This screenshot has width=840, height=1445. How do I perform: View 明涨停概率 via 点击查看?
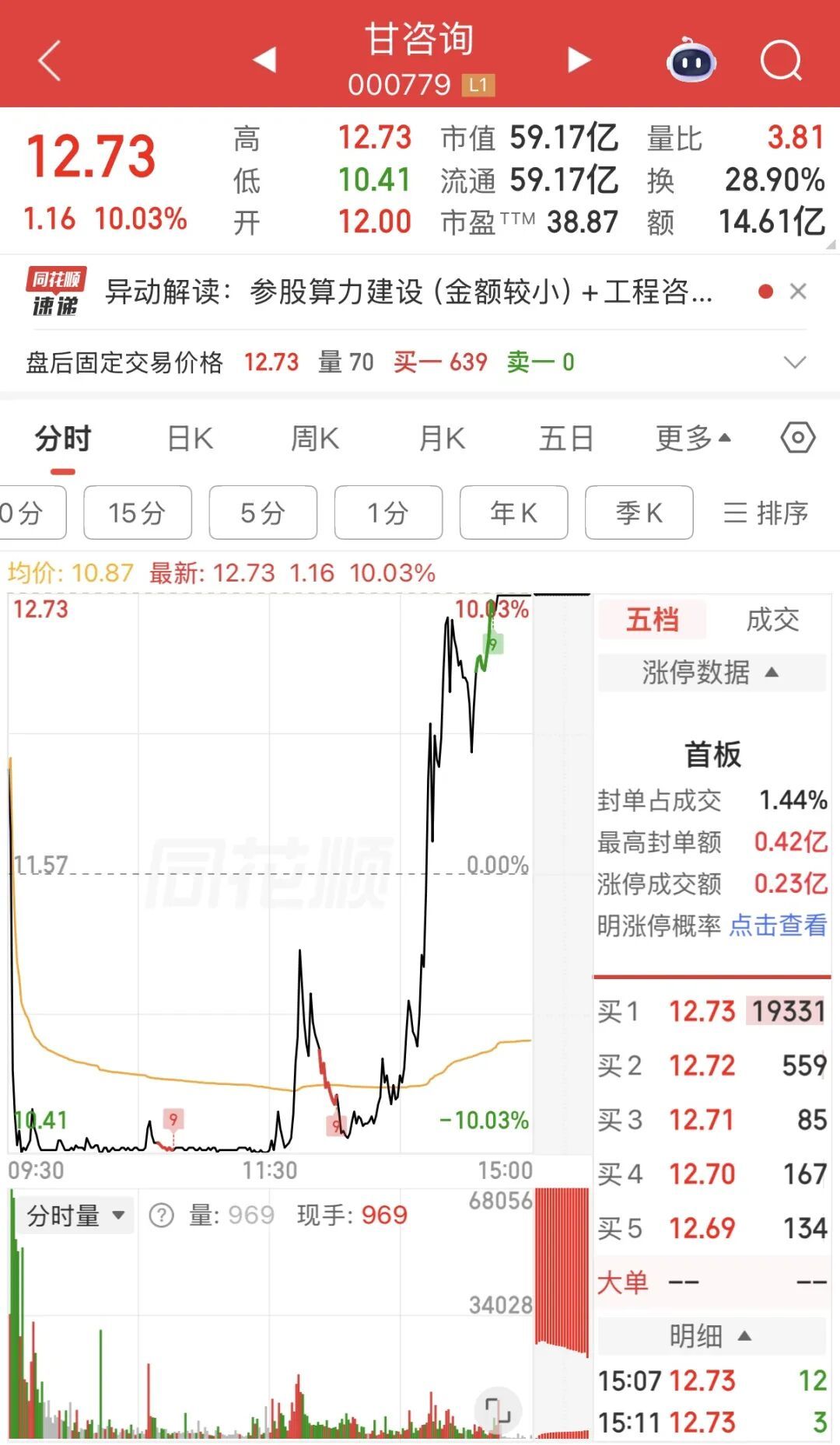(778, 925)
